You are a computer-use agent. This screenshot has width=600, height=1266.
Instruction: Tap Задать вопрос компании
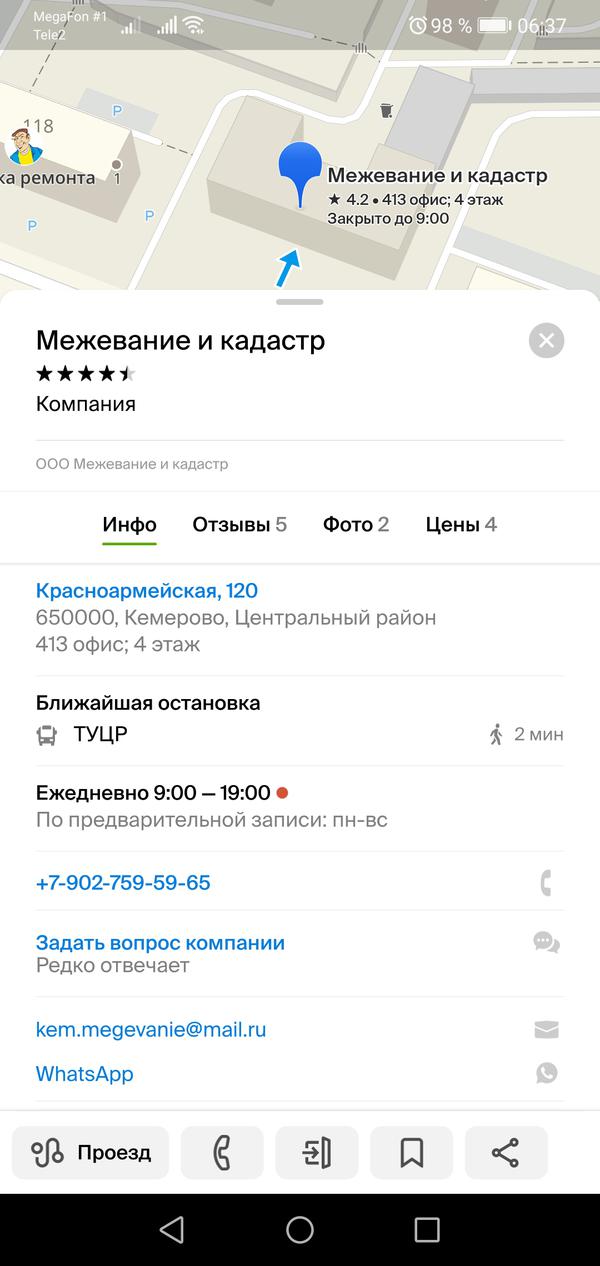pos(160,943)
